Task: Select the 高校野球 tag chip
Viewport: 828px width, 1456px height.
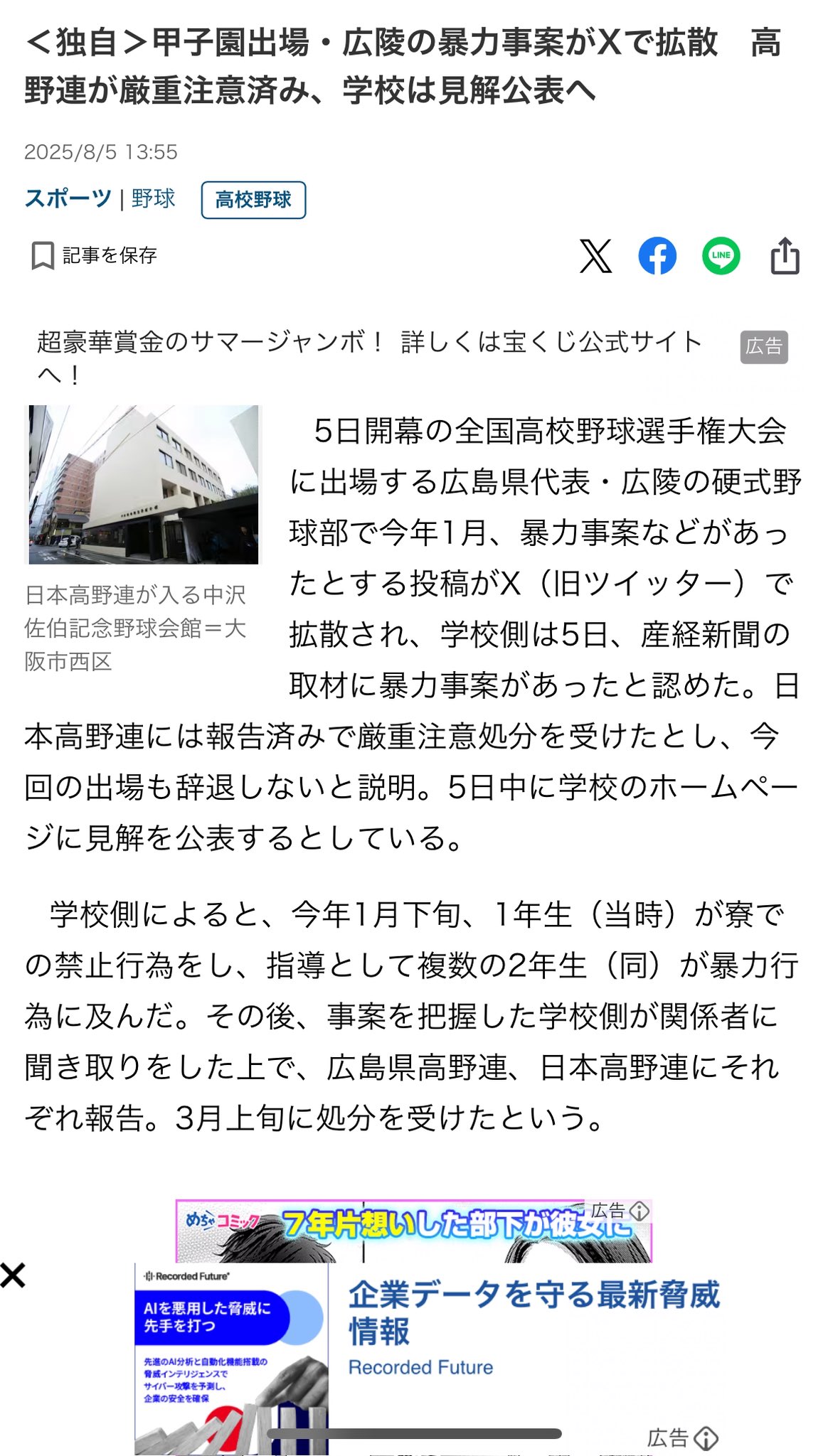Action: pos(253,200)
